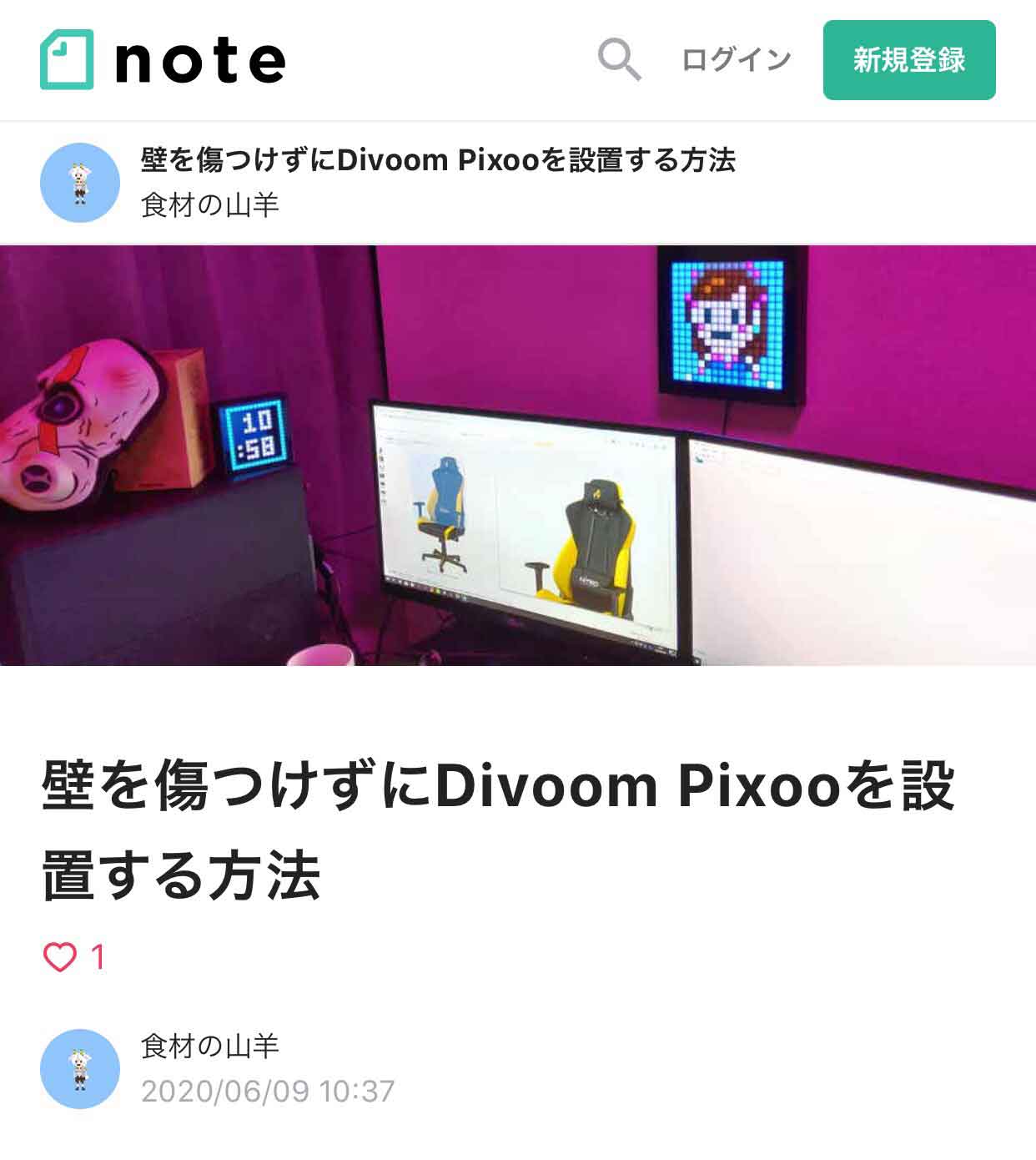This screenshot has height=1160, width=1036.
Task: Like this article with the heart icon
Action: click(60, 956)
